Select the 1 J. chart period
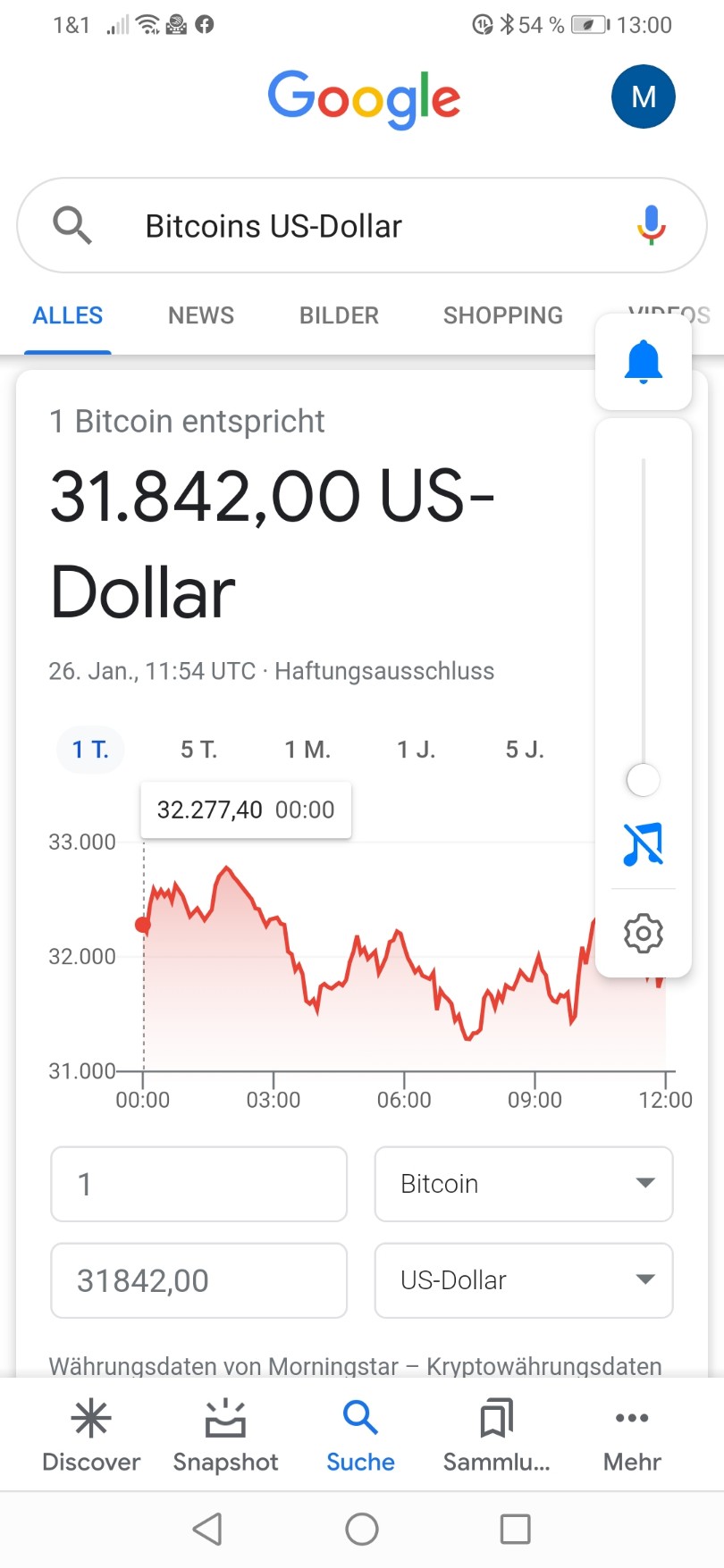This screenshot has height=1568, width=724. 416,750
